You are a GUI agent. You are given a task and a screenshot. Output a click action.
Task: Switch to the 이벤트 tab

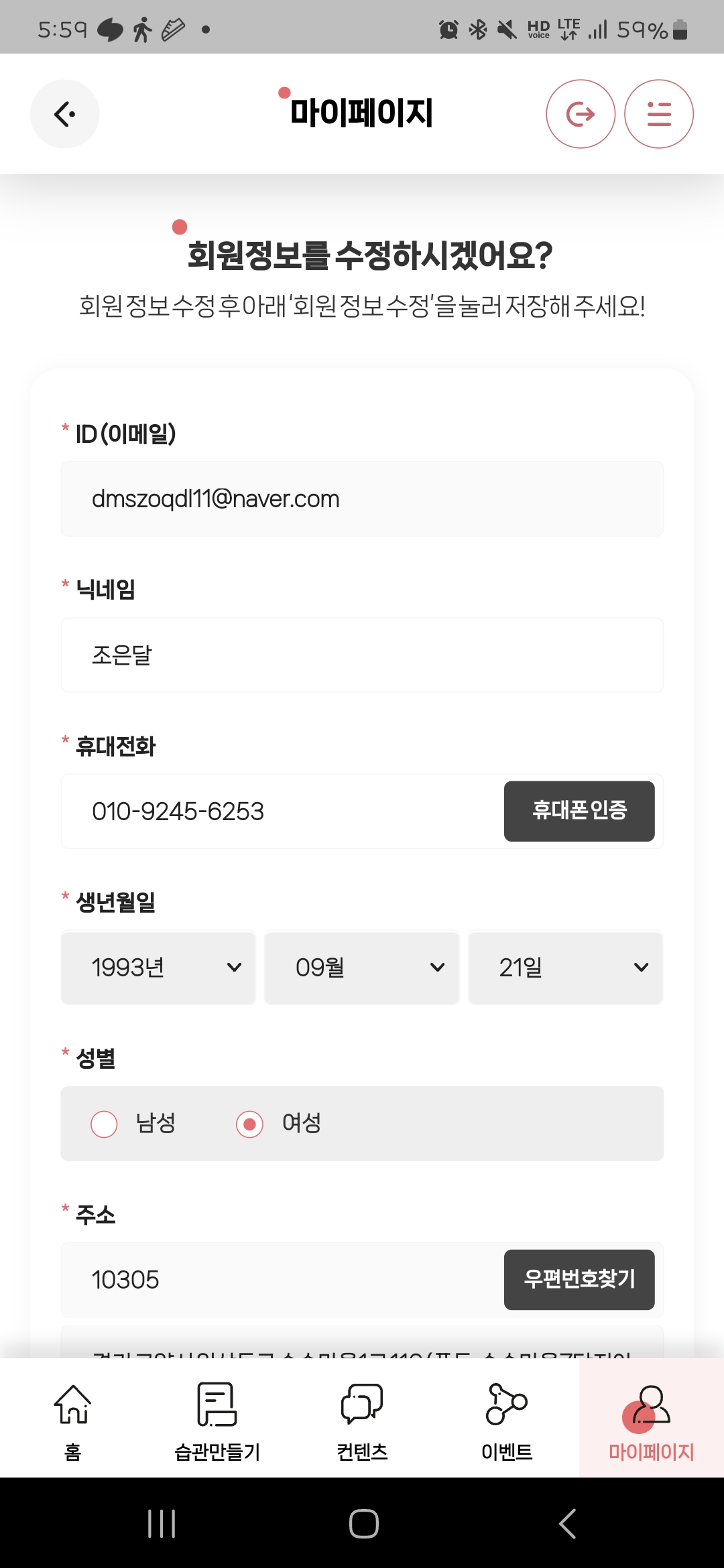click(507, 1419)
